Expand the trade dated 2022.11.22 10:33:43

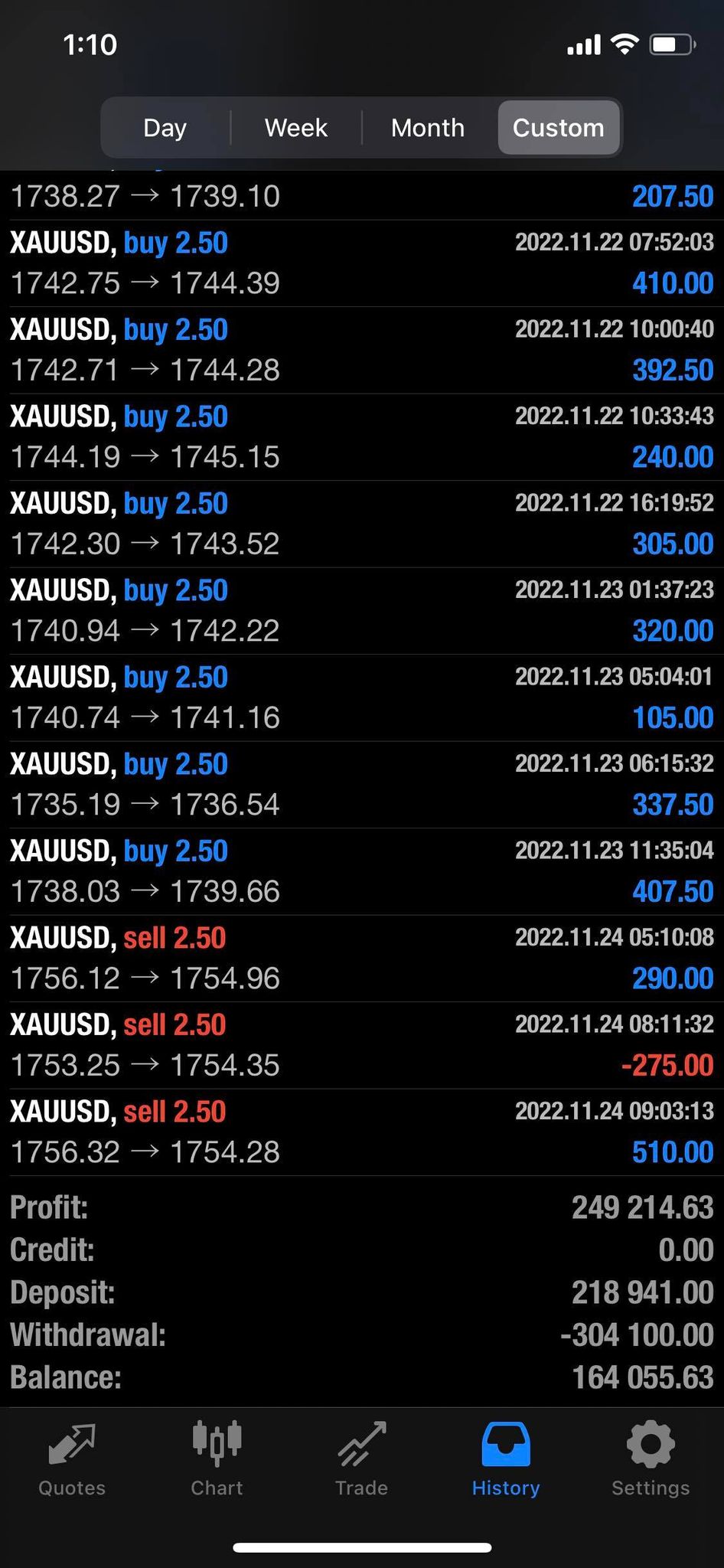pos(361,437)
